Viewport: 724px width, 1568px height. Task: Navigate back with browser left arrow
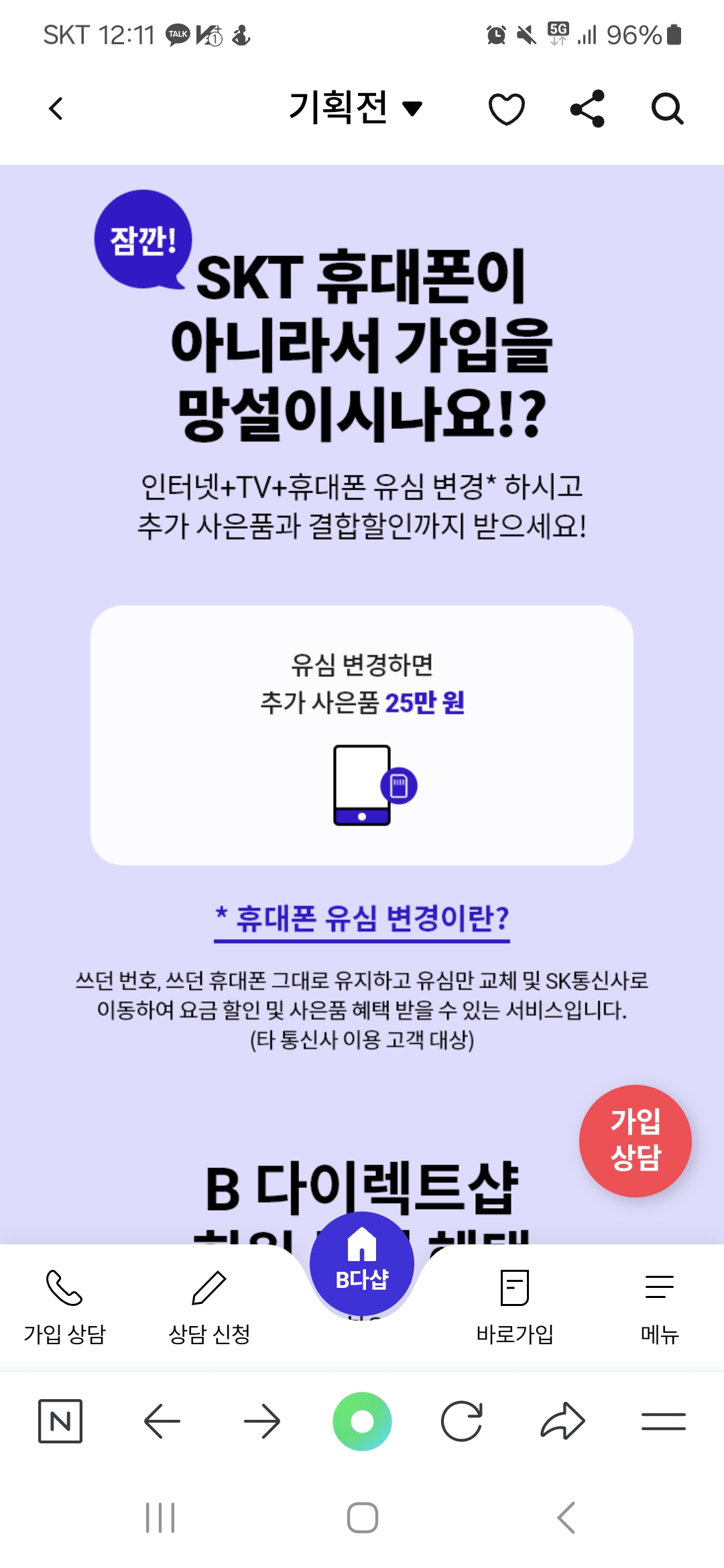point(162,1421)
